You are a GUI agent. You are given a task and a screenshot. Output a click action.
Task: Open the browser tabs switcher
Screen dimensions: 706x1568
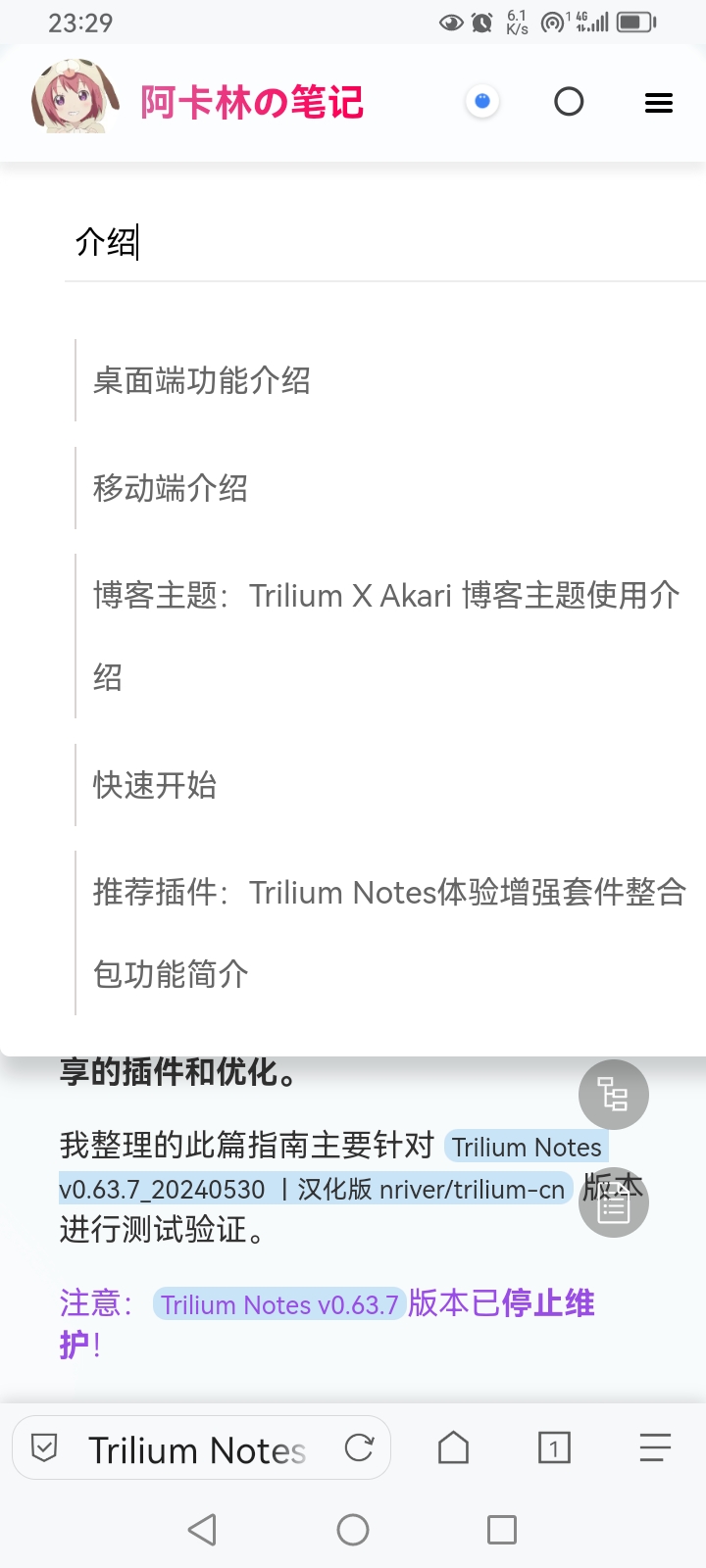[554, 1447]
